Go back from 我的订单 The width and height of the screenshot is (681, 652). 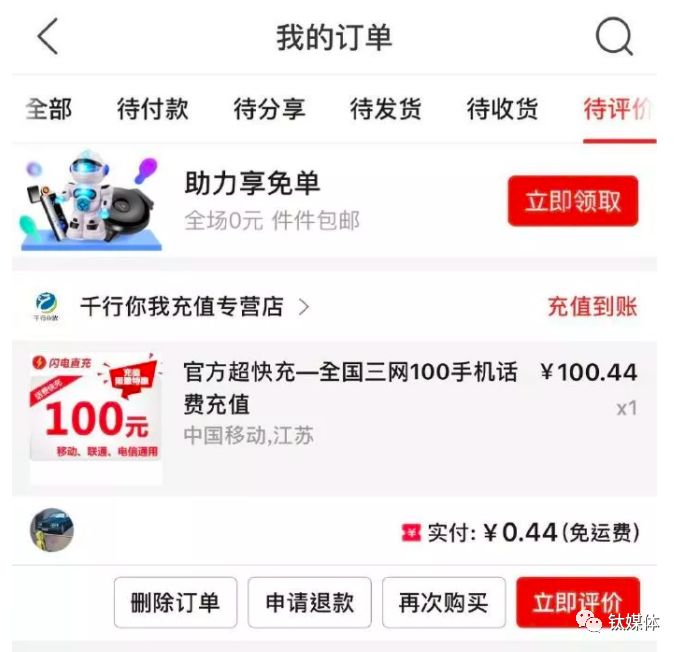click(x=47, y=38)
